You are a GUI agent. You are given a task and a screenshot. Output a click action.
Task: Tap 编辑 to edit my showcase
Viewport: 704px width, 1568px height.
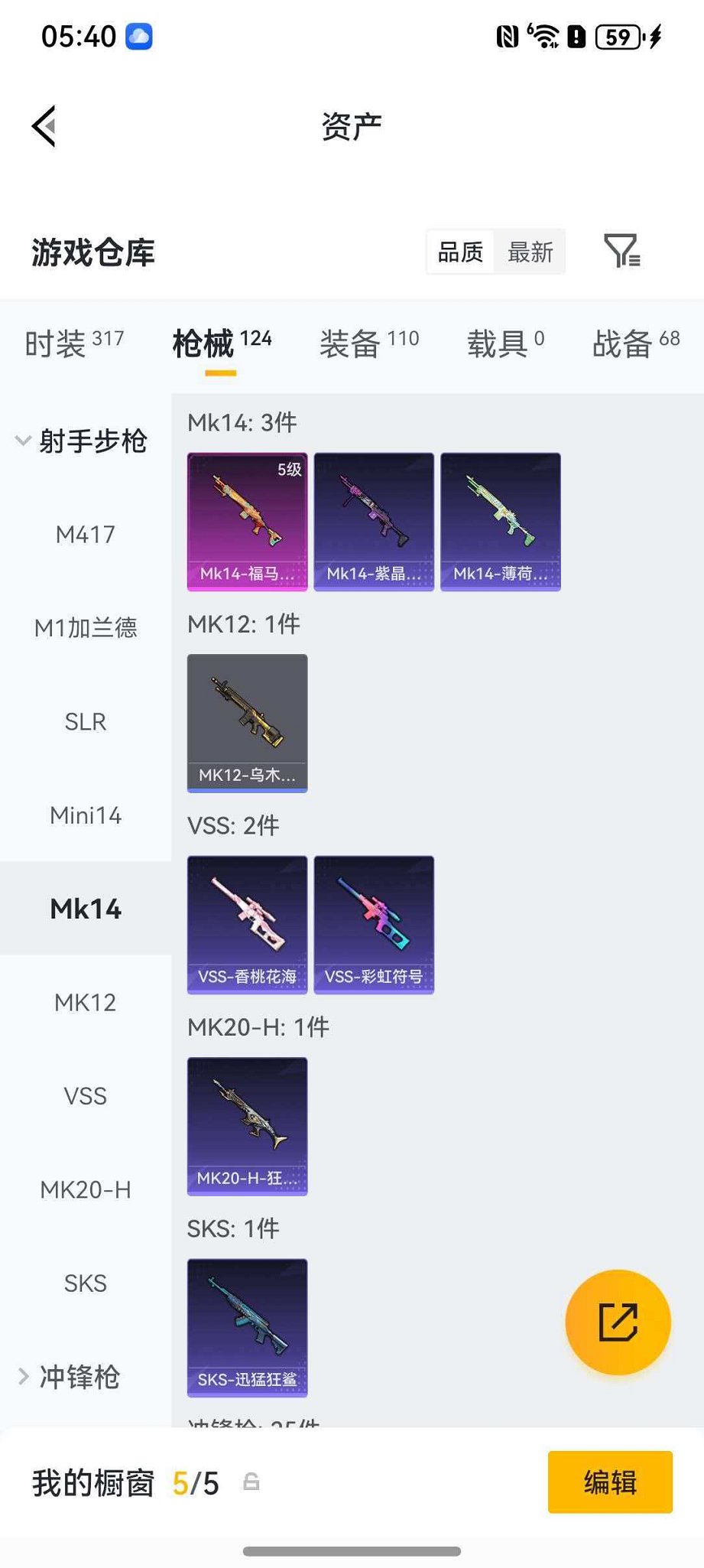(610, 1482)
